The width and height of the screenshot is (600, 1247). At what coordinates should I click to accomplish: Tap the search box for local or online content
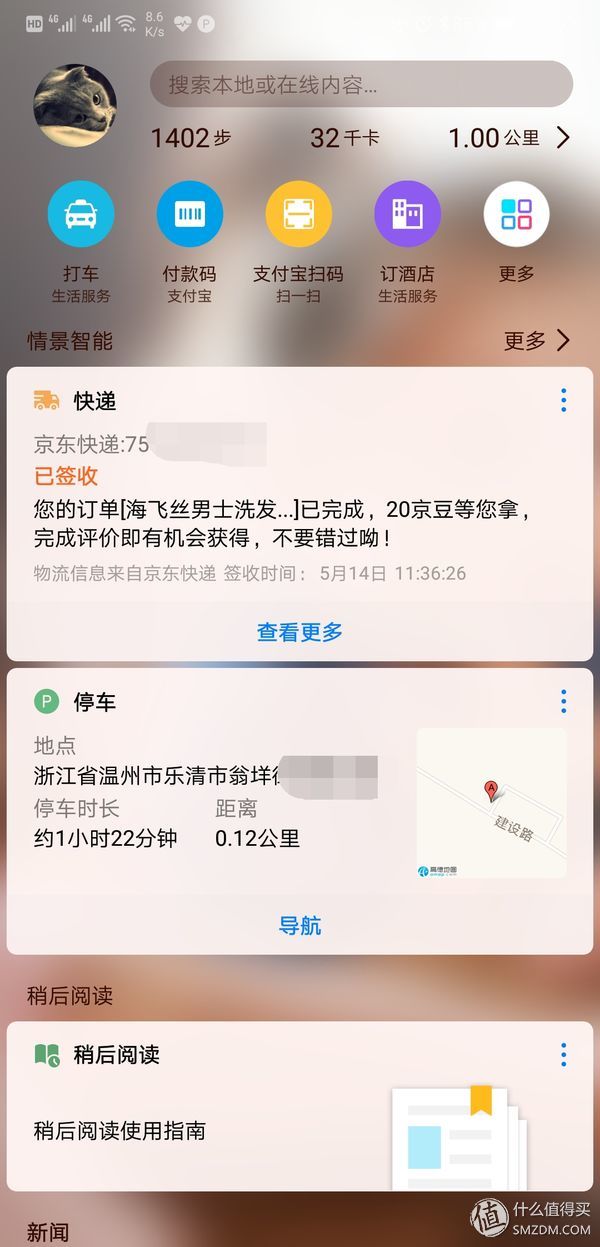click(x=360, y=84)
